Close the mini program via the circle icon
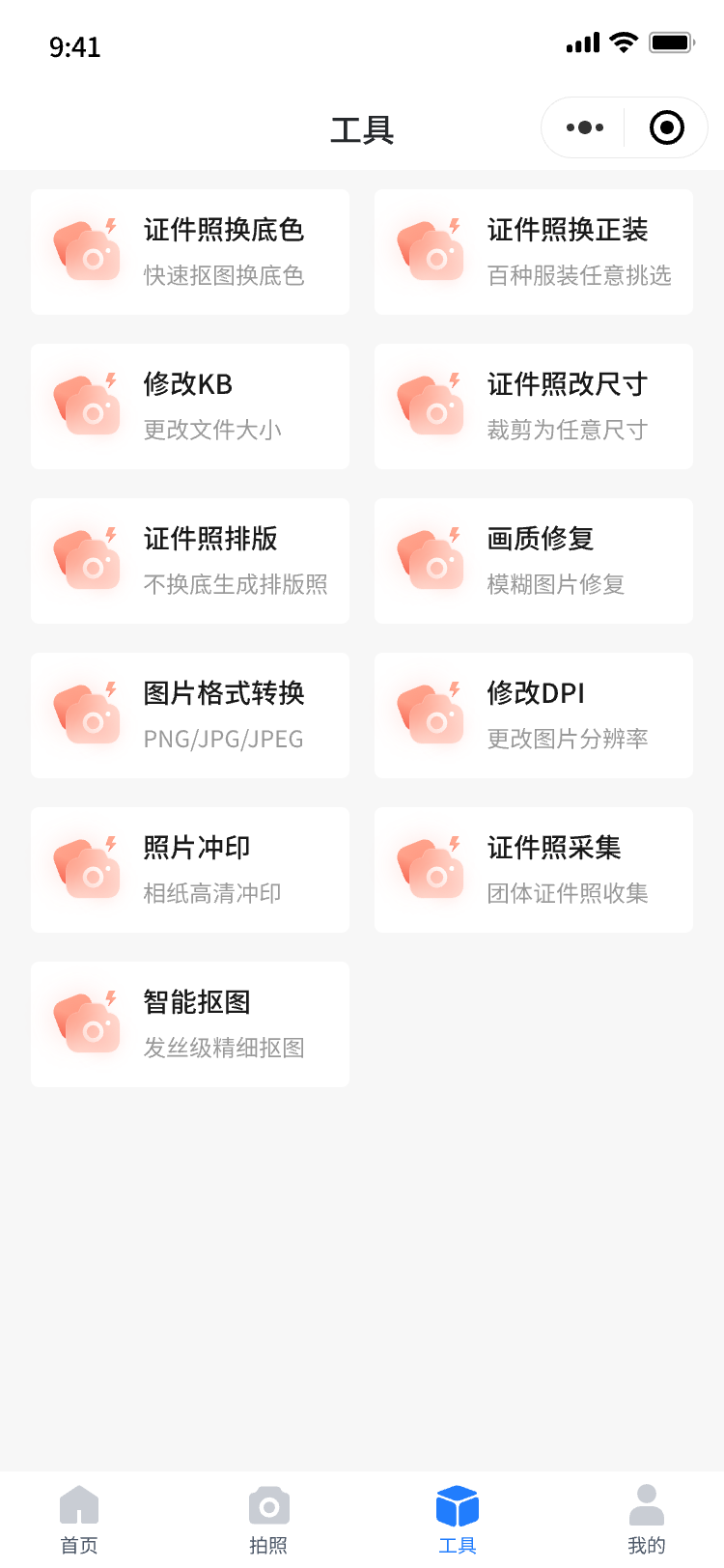 pyautogui.click(x=667, y=127)
